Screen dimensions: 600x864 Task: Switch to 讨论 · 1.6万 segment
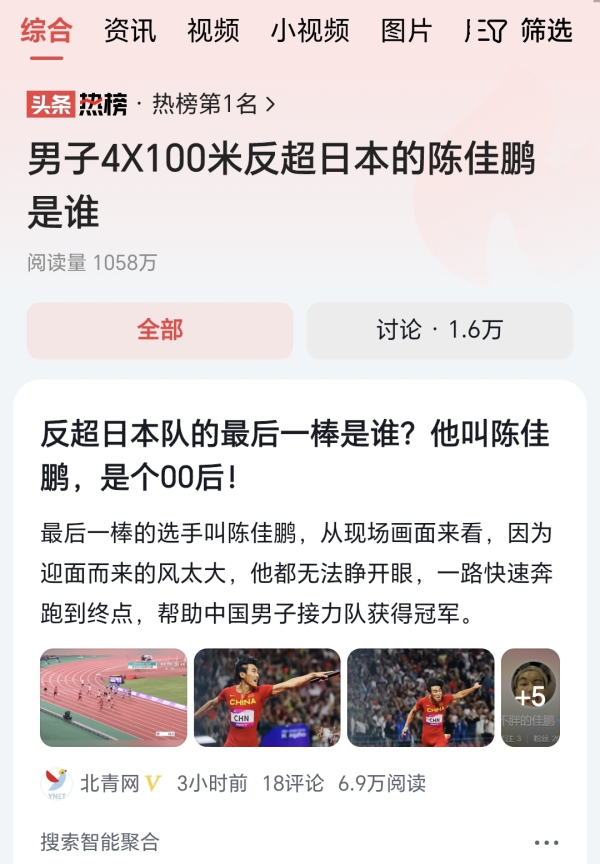coord(439,330)
